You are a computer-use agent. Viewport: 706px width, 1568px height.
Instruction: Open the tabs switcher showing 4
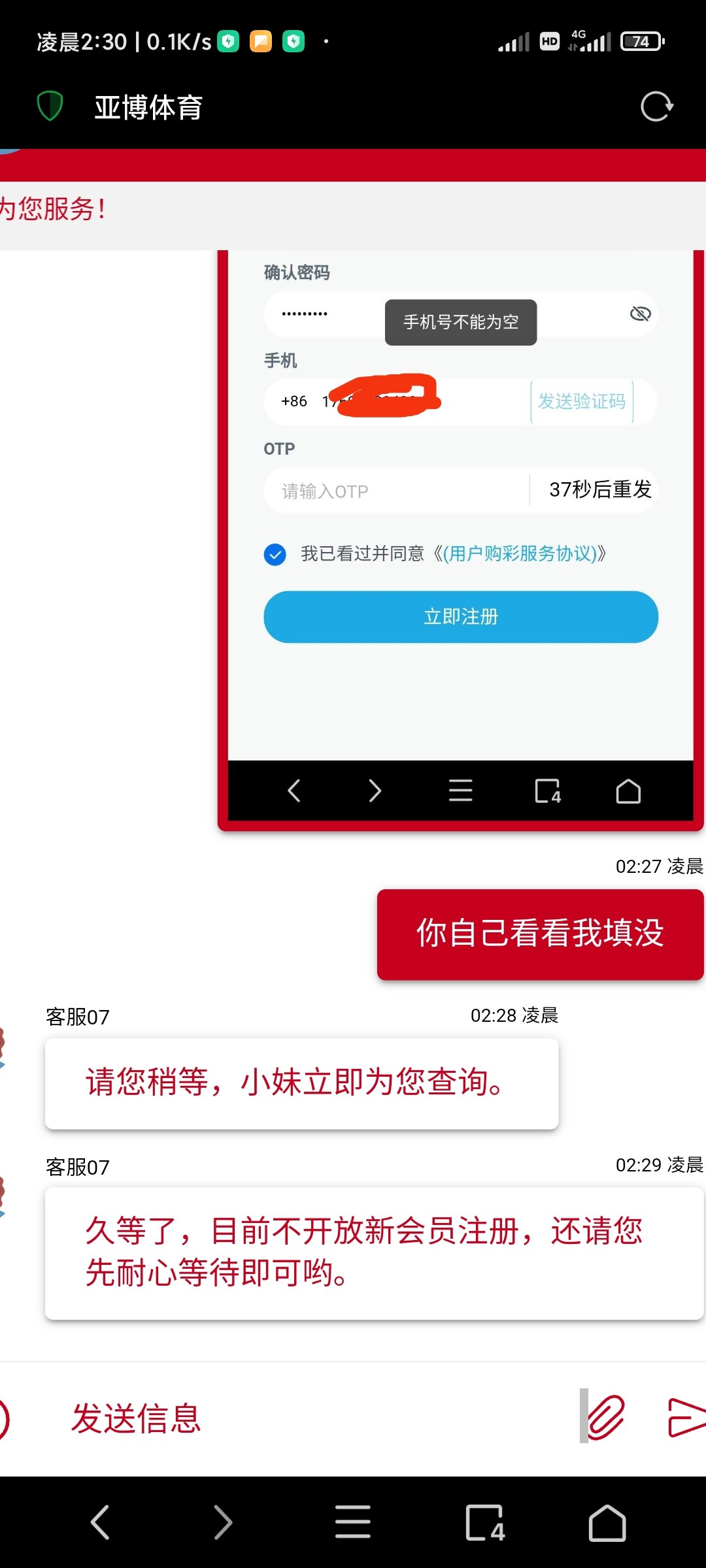[484, 1522]
